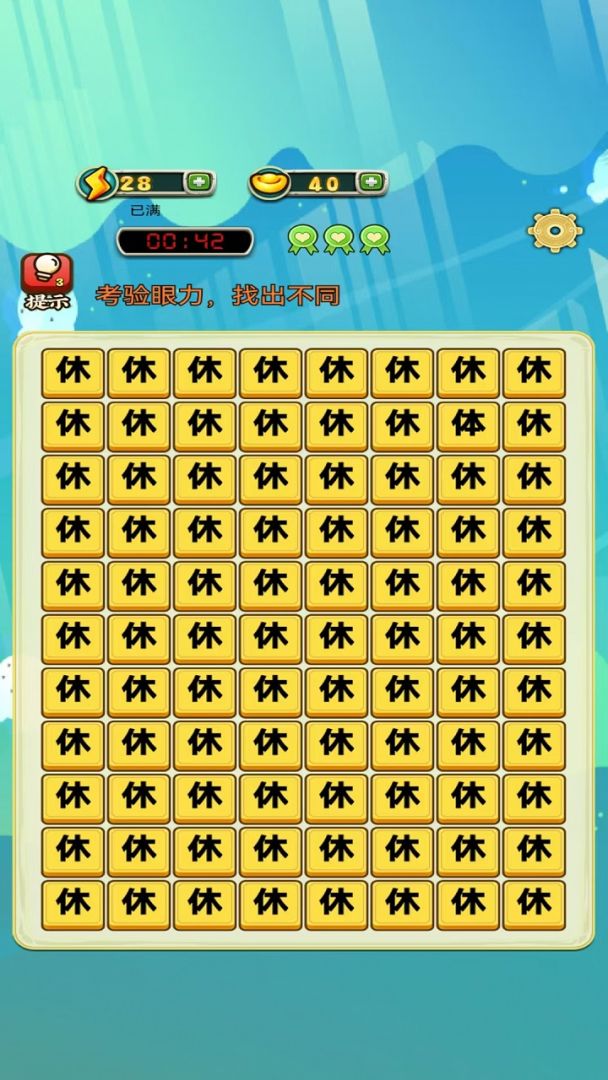The image size is (608, 1080).
Task: Tap the odd tile showing 体
Action: 468,425
